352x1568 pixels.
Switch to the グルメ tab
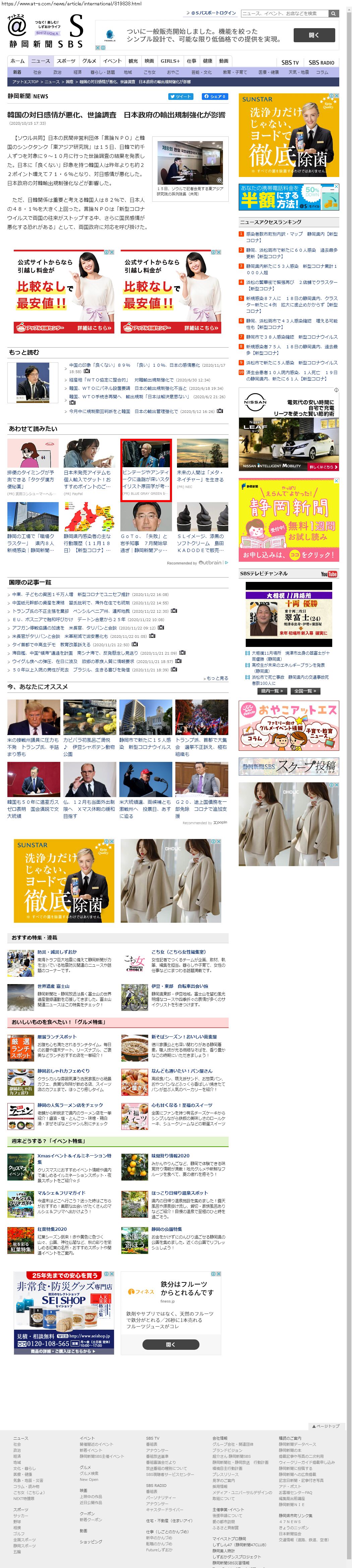[x=90, y=61]
